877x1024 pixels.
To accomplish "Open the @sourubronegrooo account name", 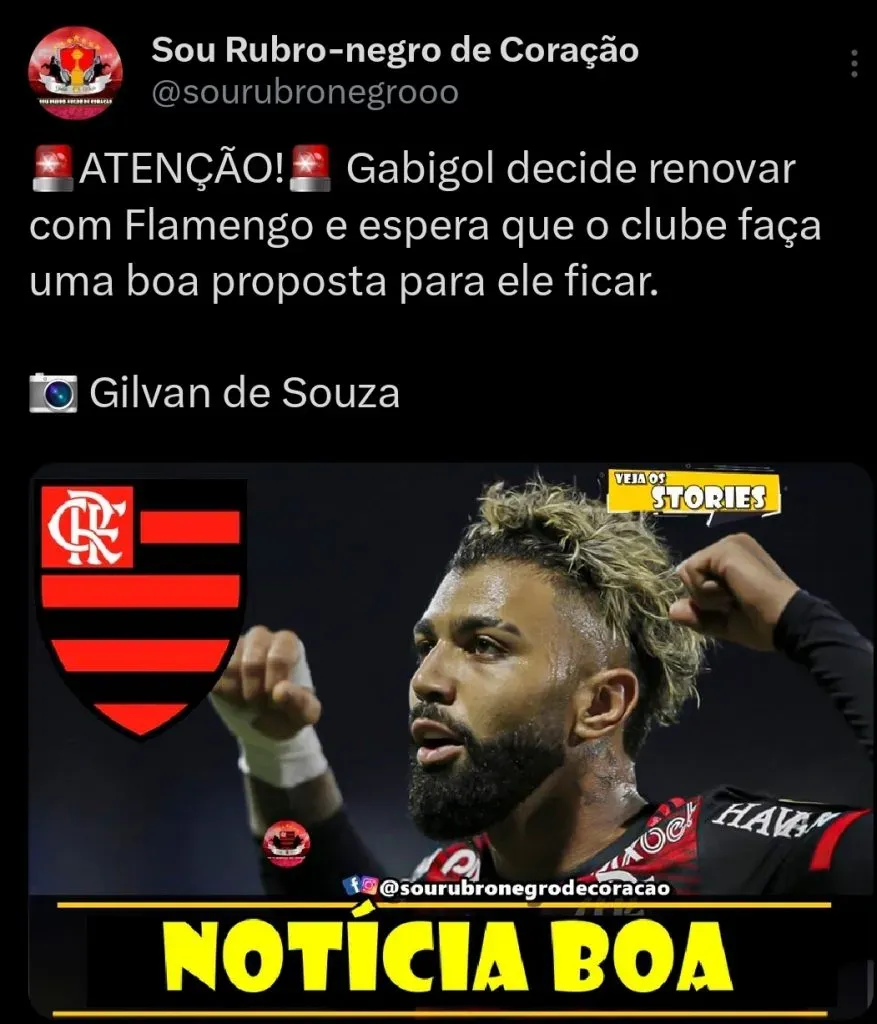I will (304, 93).
